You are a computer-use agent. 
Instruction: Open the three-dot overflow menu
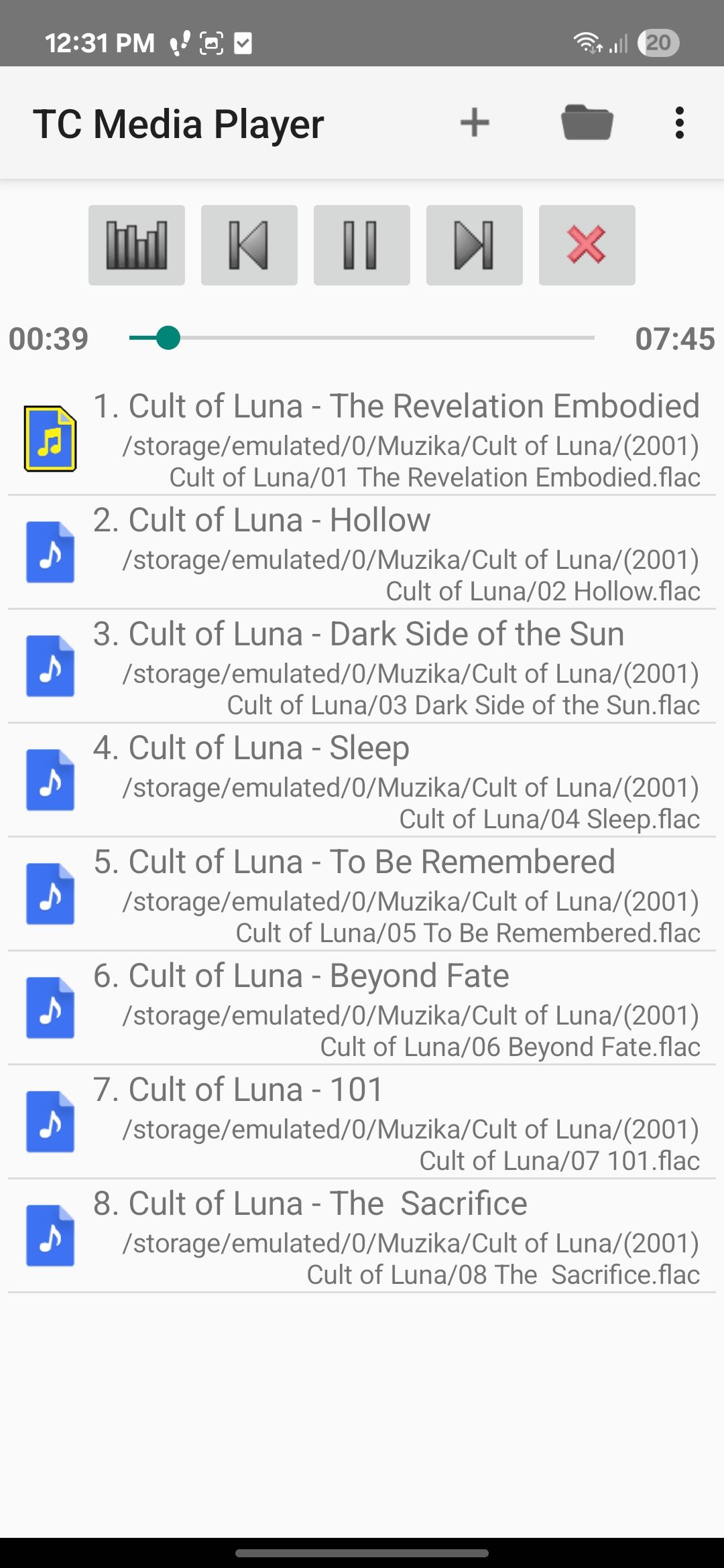pos(679,123)
